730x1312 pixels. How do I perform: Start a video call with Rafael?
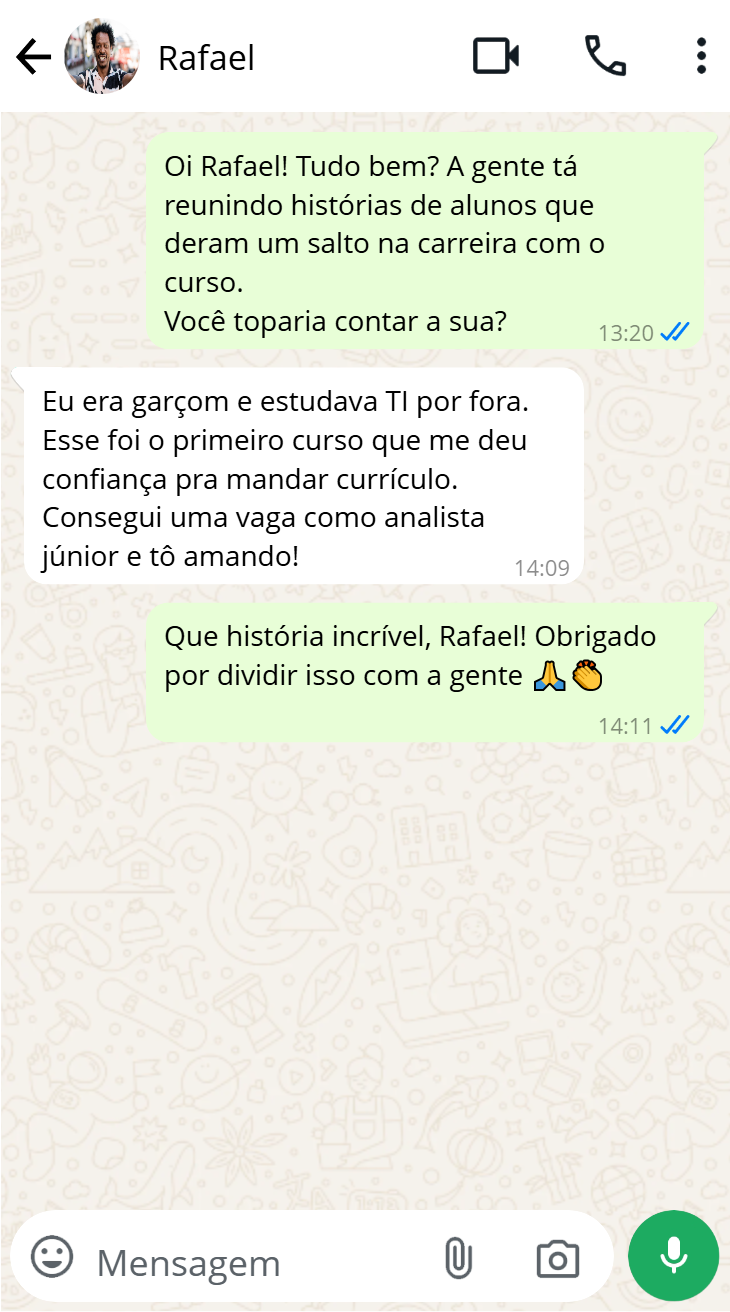click(496, 56)
